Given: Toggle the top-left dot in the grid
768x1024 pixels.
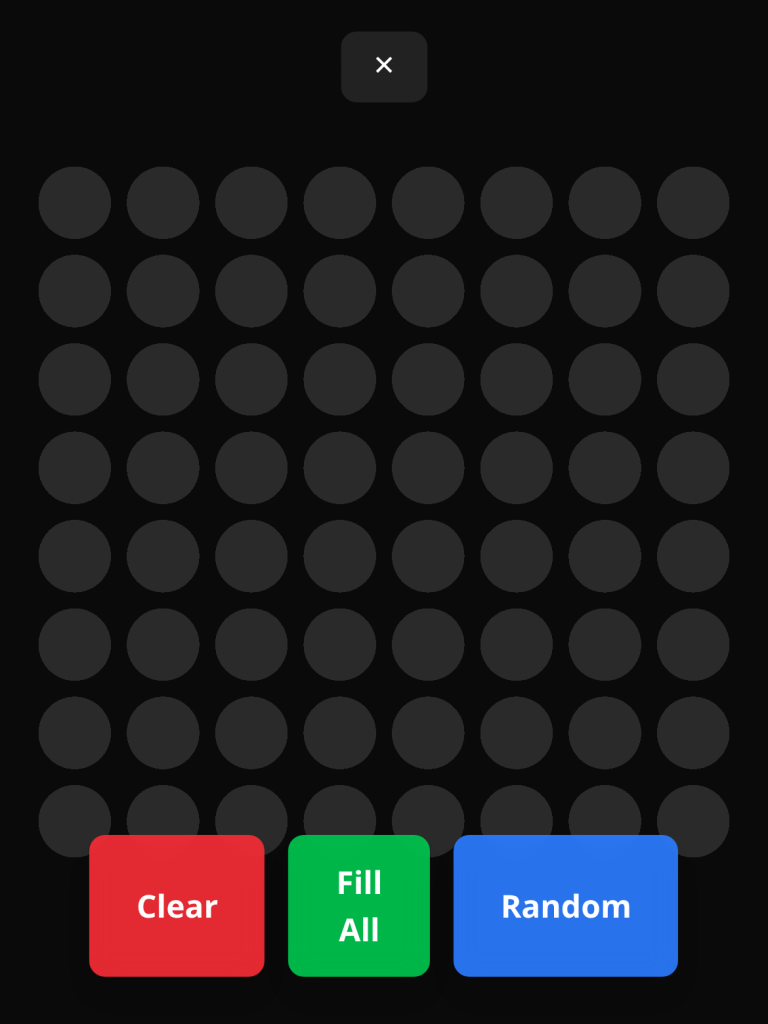Looking at the screenshot, I should coord(74,202).
